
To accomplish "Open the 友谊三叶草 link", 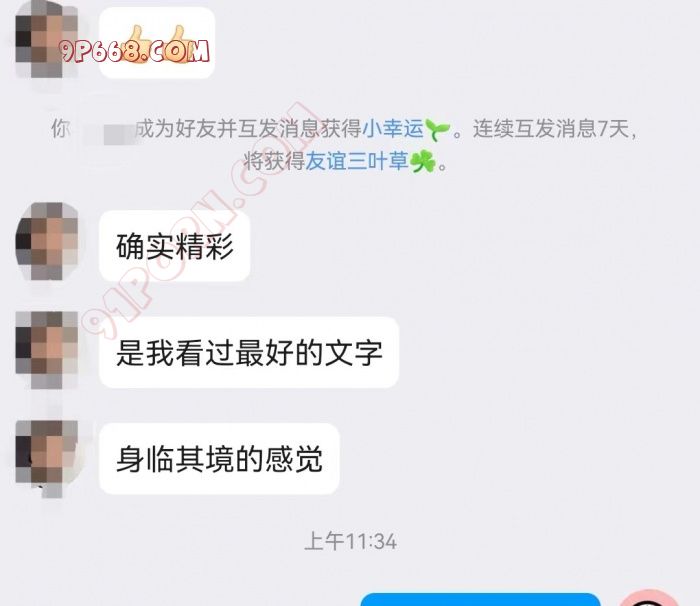I will click(363, 161).
